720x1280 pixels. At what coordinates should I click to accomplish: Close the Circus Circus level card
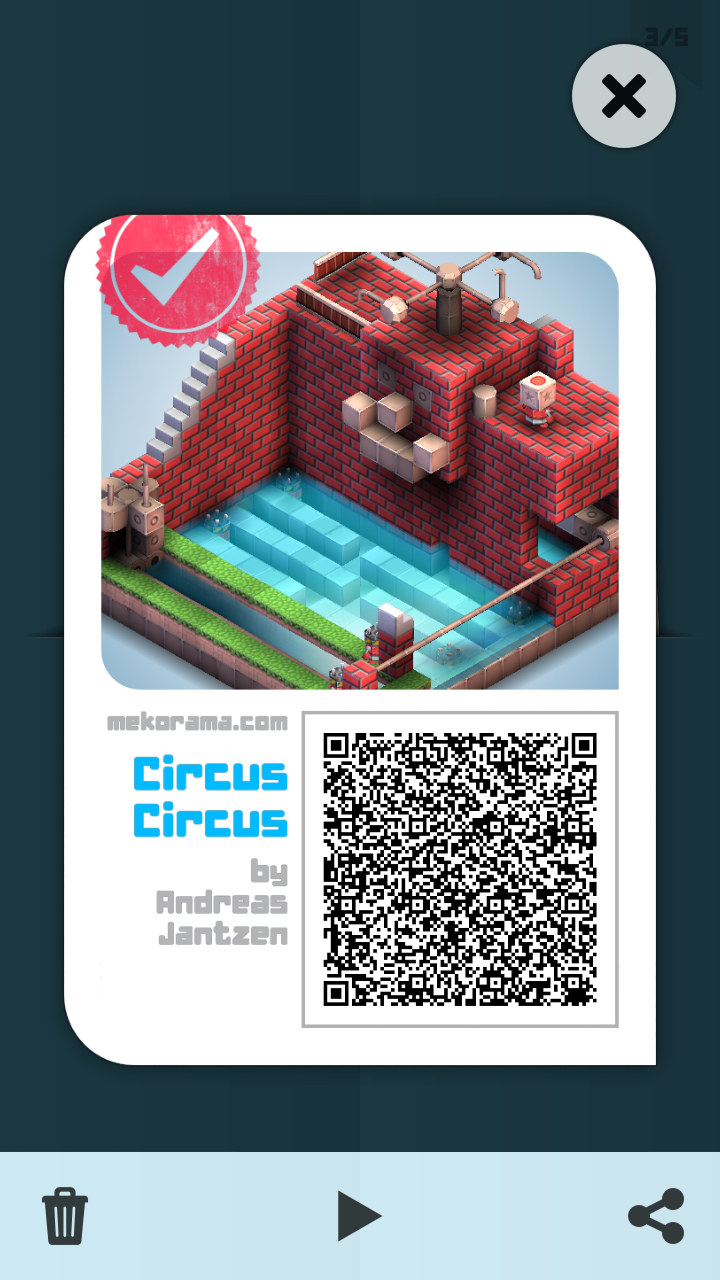point(624,97)
